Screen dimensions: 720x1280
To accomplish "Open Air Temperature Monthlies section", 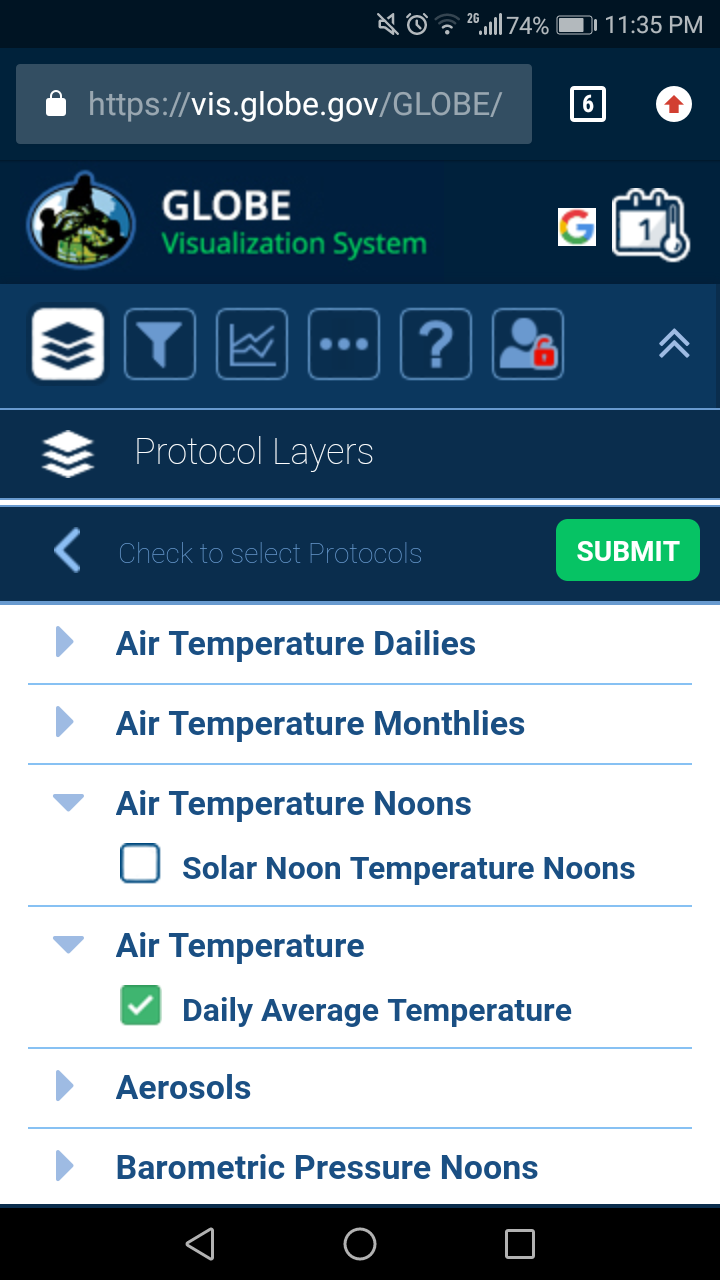I will (x=64, y=723).
